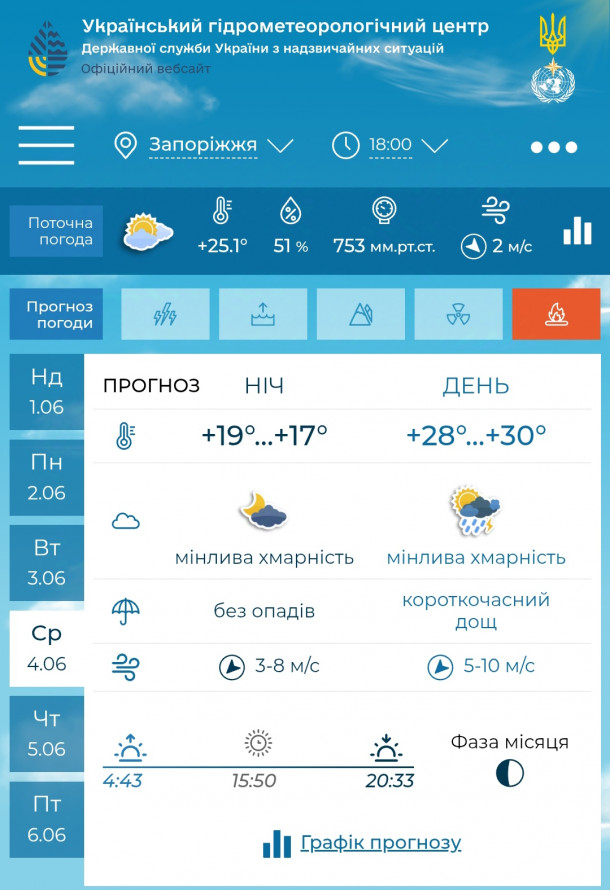The width and height of the screenshot is (610, 890).
Task: Open the Графік прогнозу link
Action: tap(380, 843)
